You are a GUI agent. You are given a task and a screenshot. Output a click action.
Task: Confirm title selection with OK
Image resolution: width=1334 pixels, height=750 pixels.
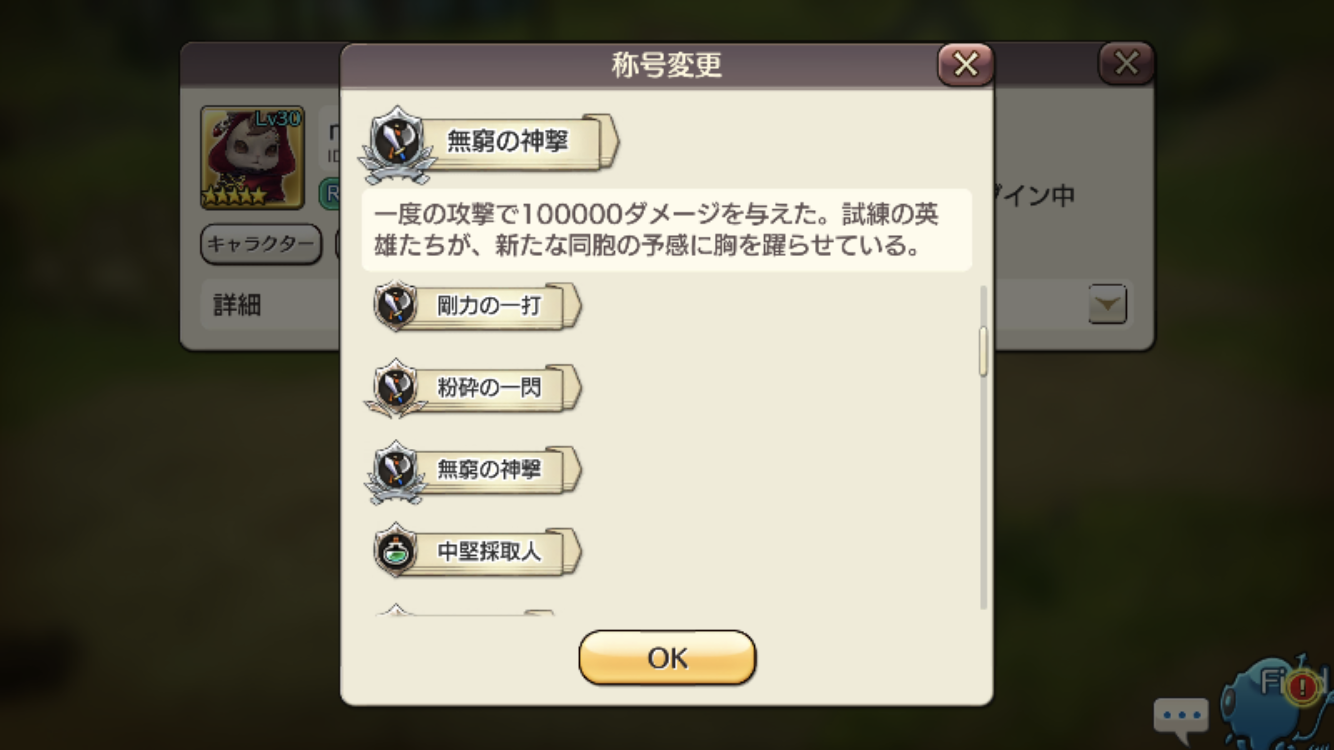(x=667, y=657)
